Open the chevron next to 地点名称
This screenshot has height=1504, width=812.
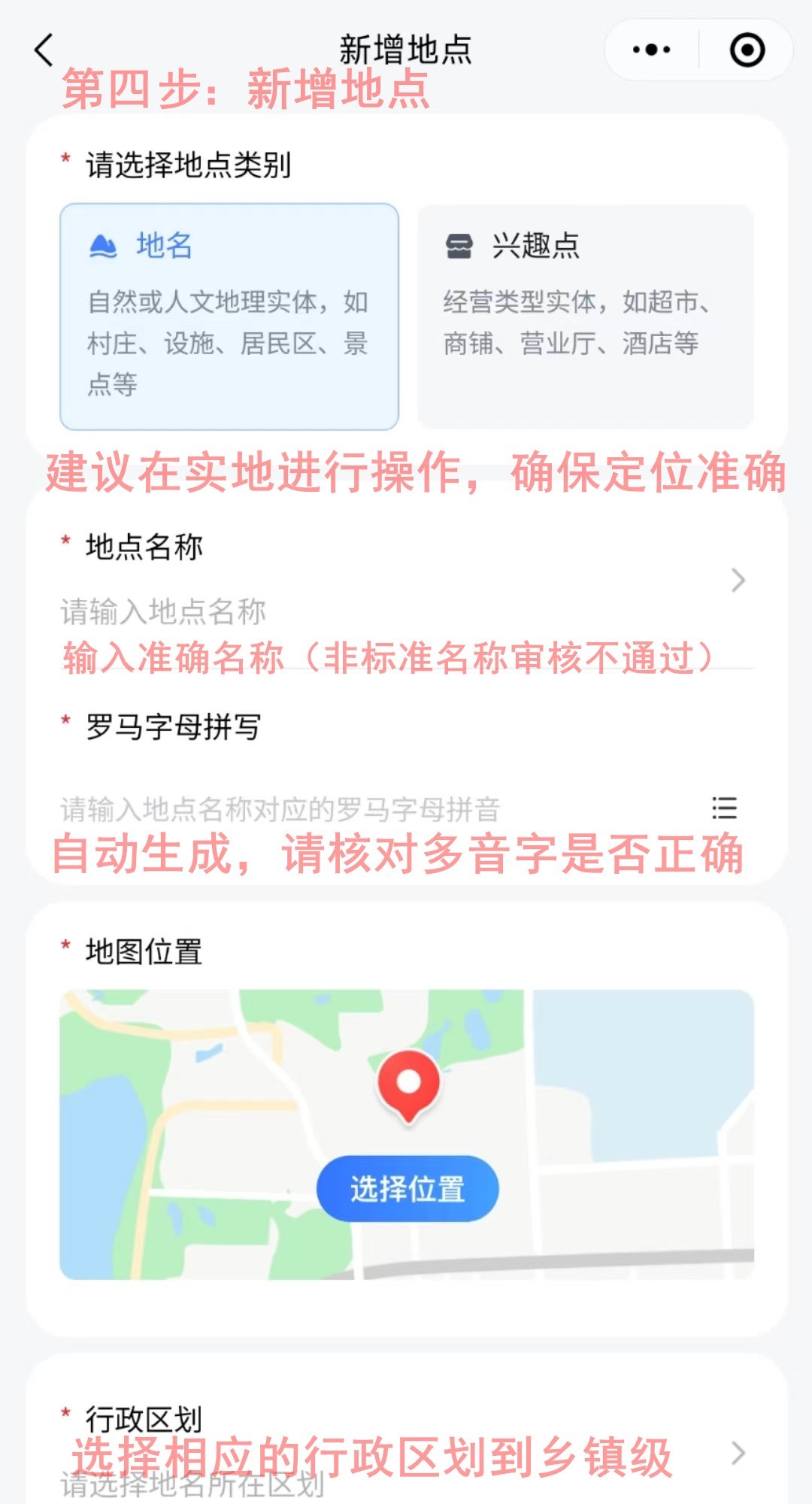738,580
